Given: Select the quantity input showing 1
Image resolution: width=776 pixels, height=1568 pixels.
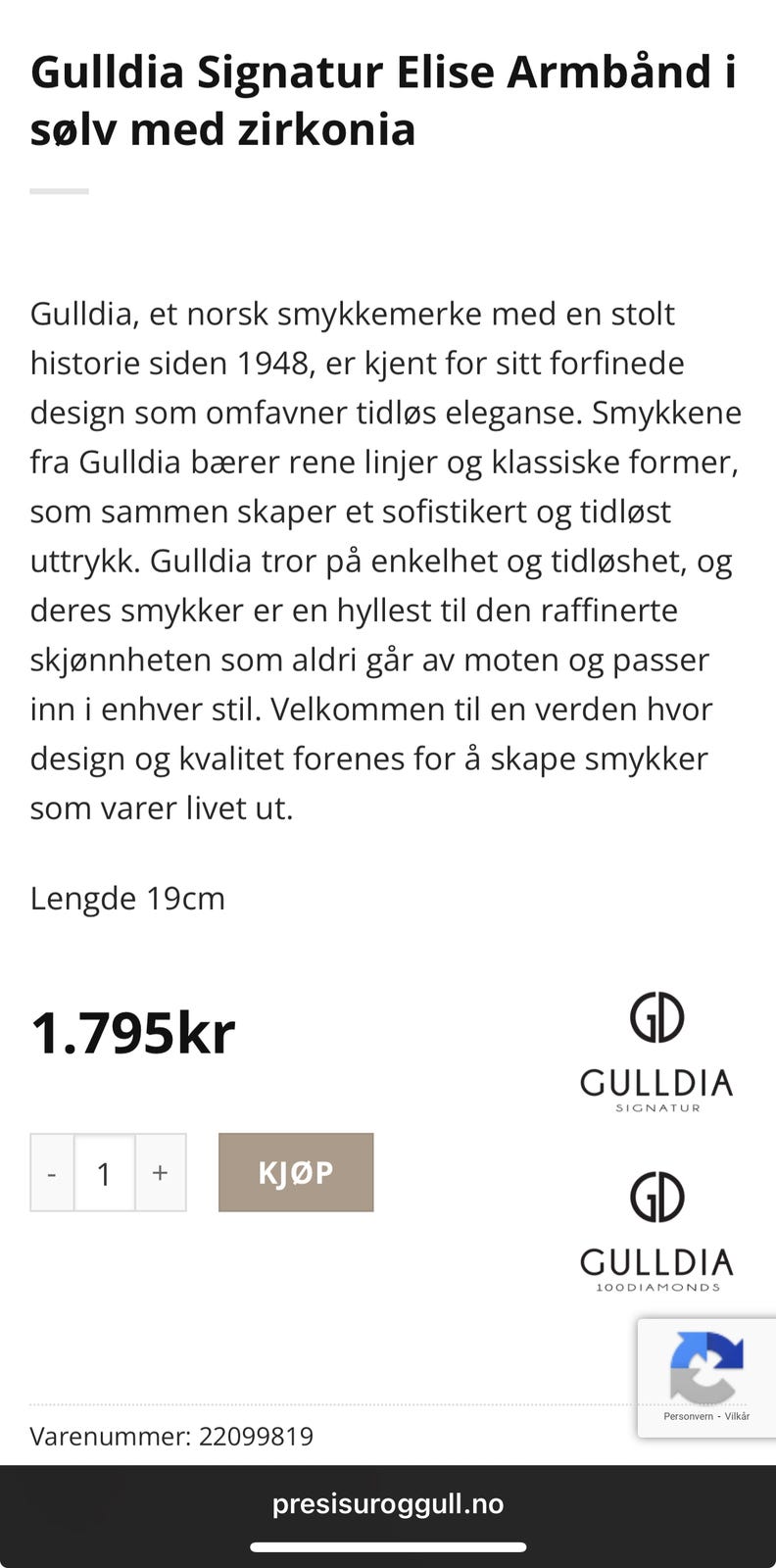Looking at the screenshot, I should [x=105, y=1172].
